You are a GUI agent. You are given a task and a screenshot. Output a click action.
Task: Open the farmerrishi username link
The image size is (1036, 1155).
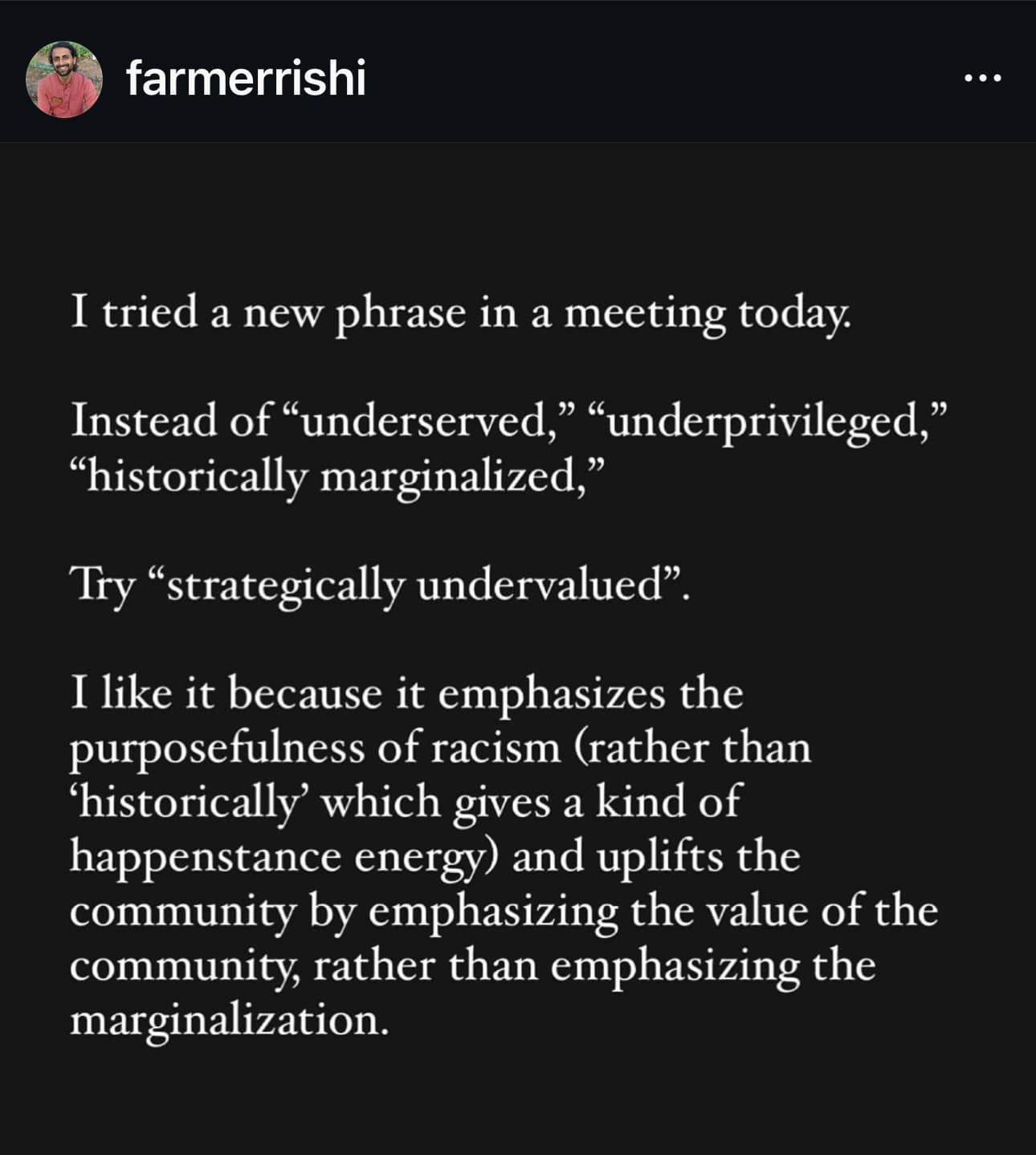pyautogui.click(x=246, y=79)
